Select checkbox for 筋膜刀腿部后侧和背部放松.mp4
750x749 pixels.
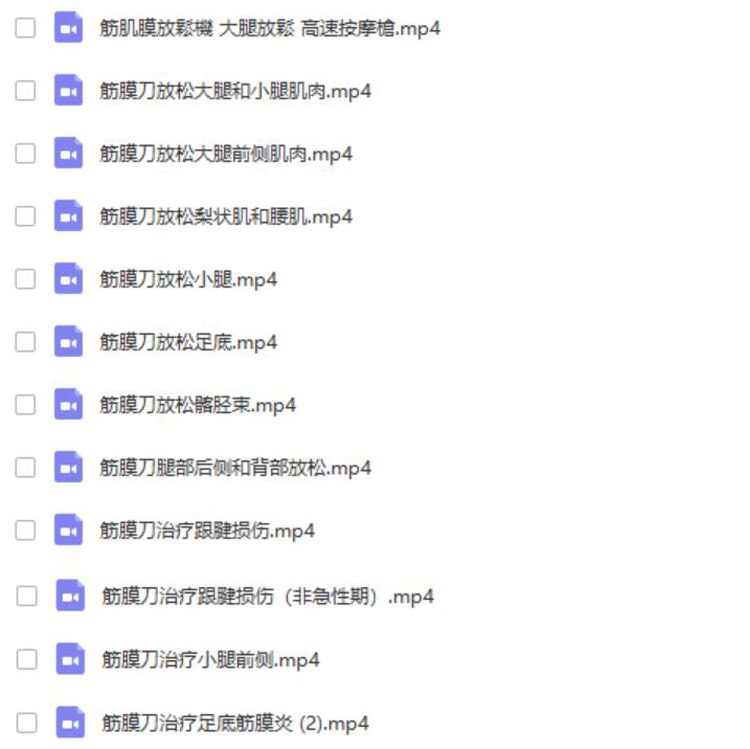26,467
